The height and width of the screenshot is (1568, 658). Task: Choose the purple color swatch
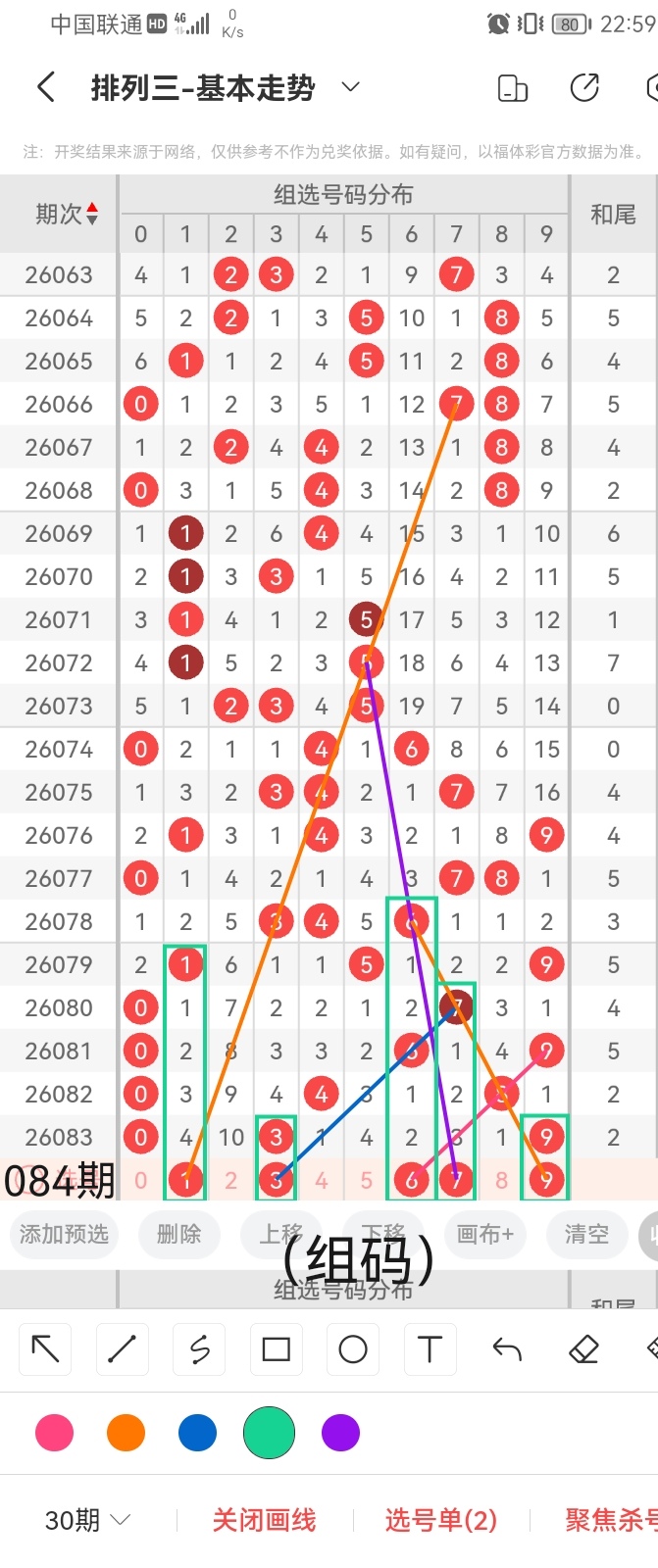click(x=340, y=1433)
